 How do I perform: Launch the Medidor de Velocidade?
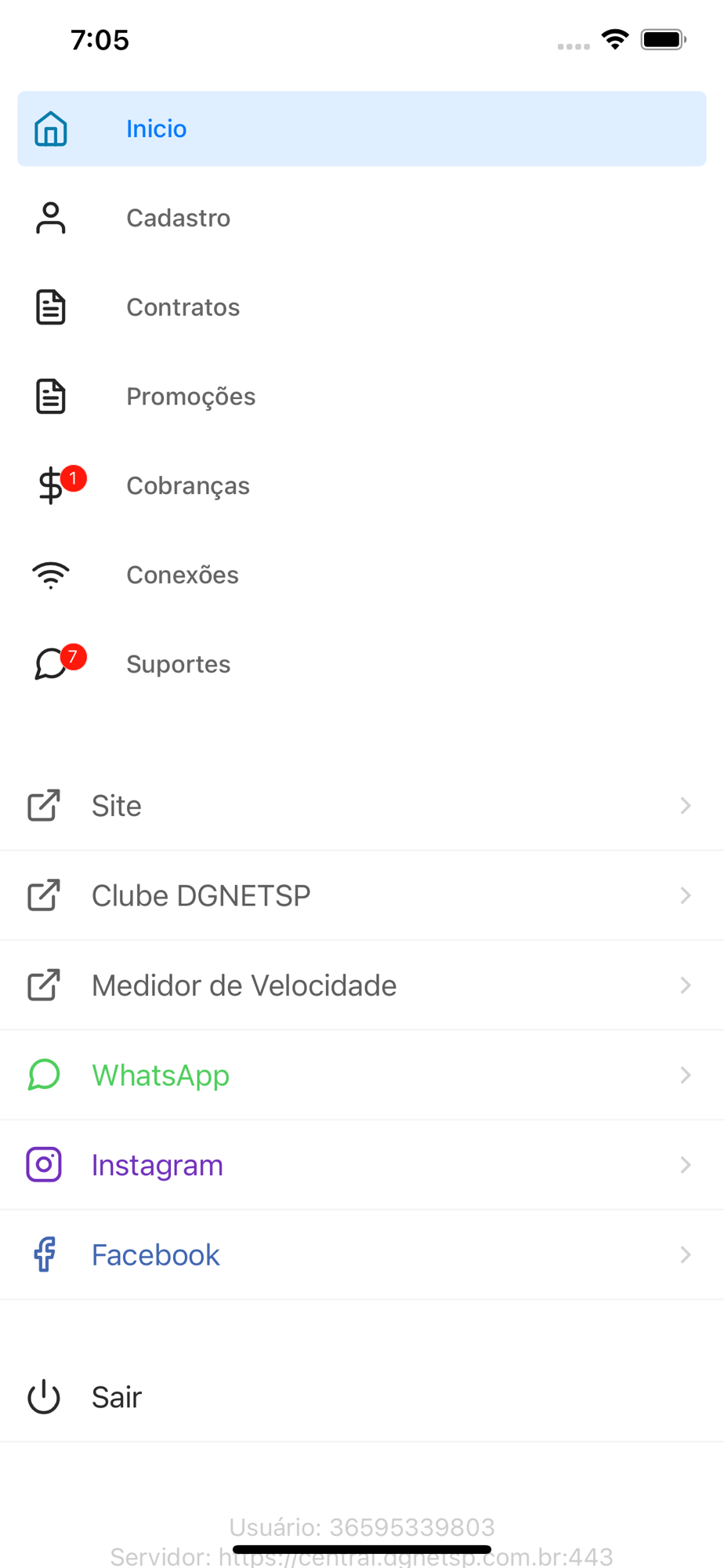click(360, 985)
